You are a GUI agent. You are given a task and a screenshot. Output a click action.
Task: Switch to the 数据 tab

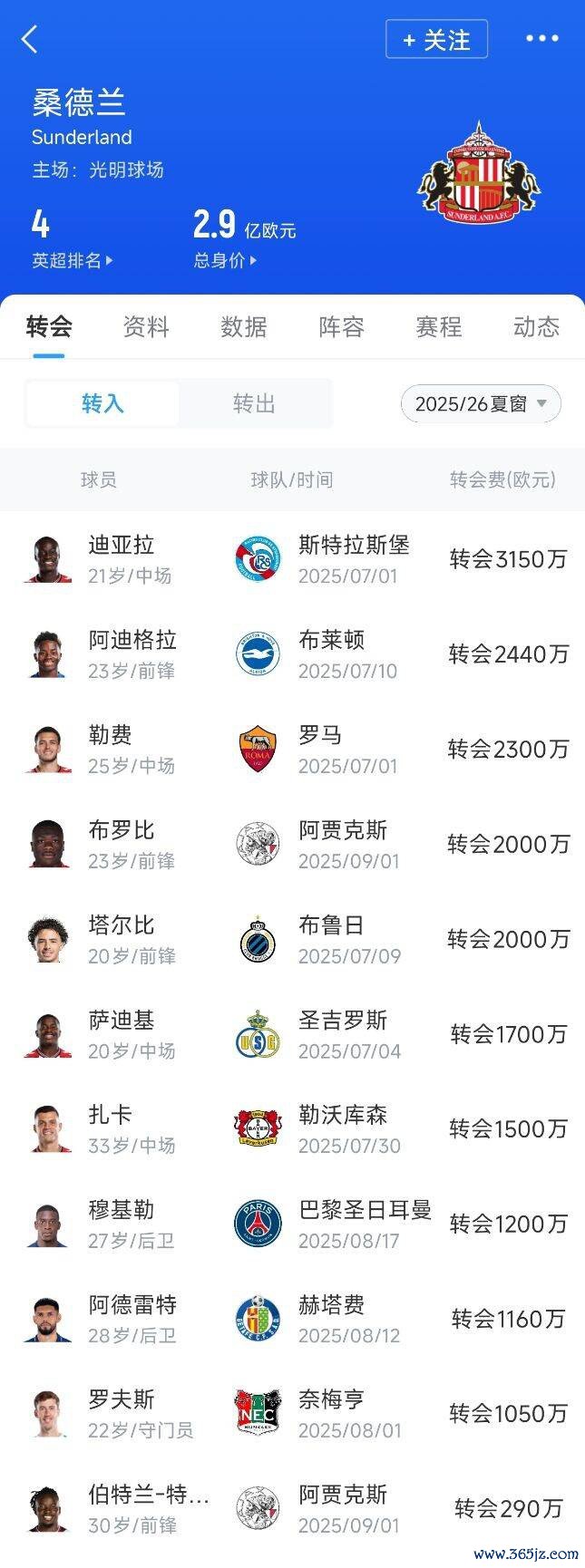(244, 327)
